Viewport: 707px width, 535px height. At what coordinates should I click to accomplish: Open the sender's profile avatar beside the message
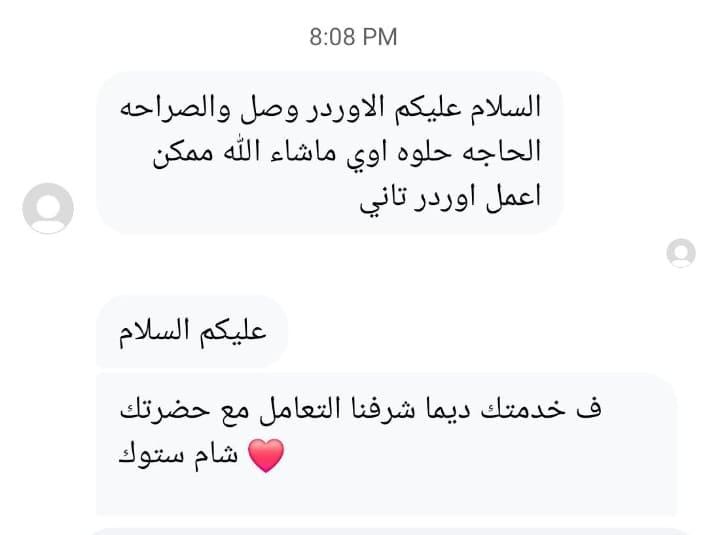pyautogui.click(x=48, y=209)
